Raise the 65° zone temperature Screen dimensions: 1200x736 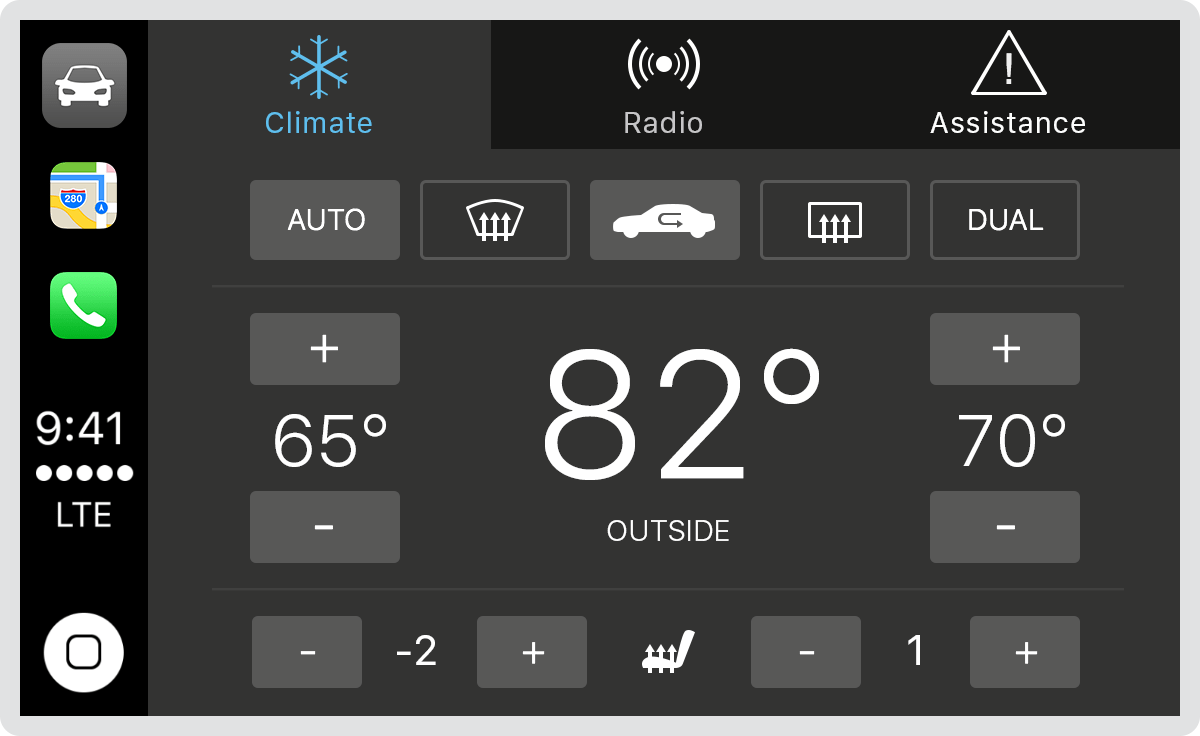coord(325,349)
